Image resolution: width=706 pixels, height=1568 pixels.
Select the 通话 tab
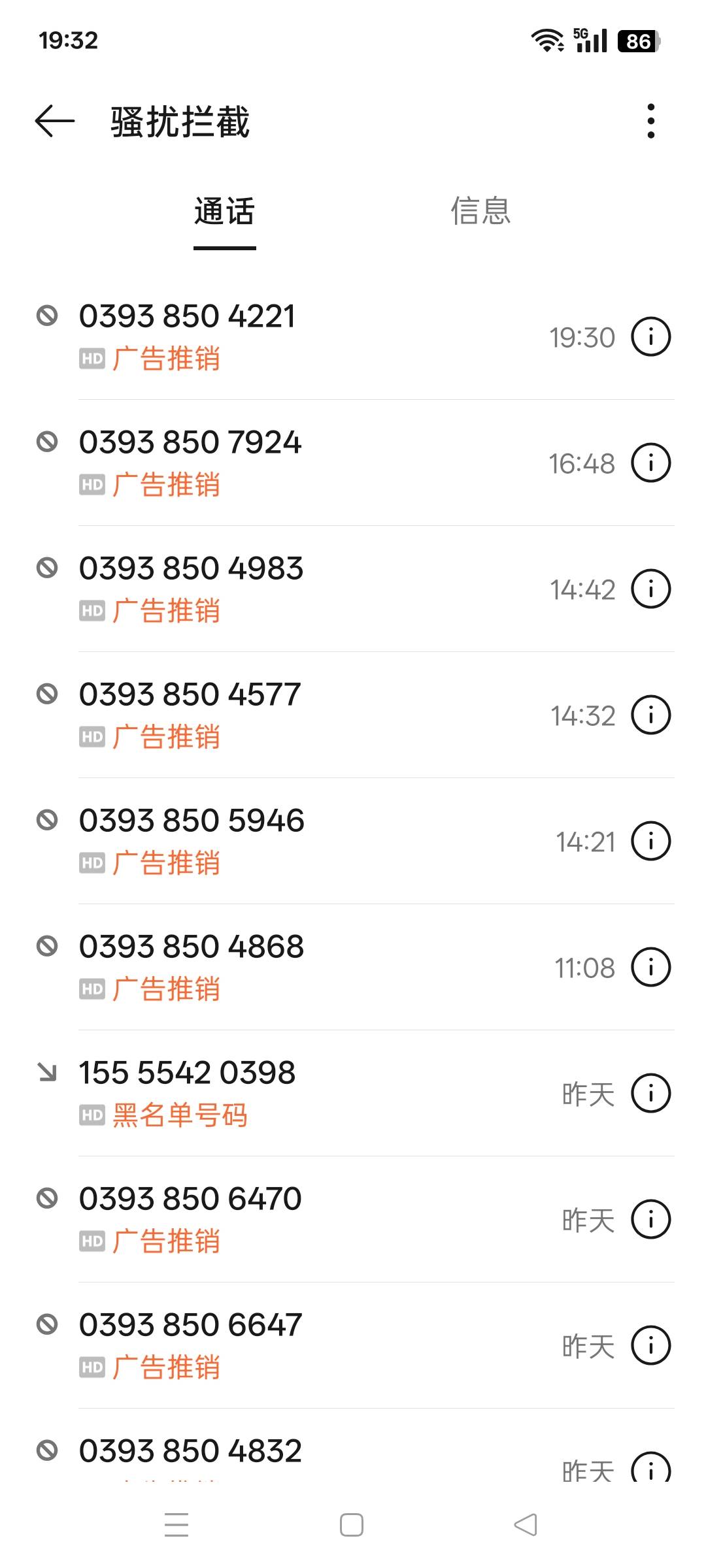tap(224, 212)
